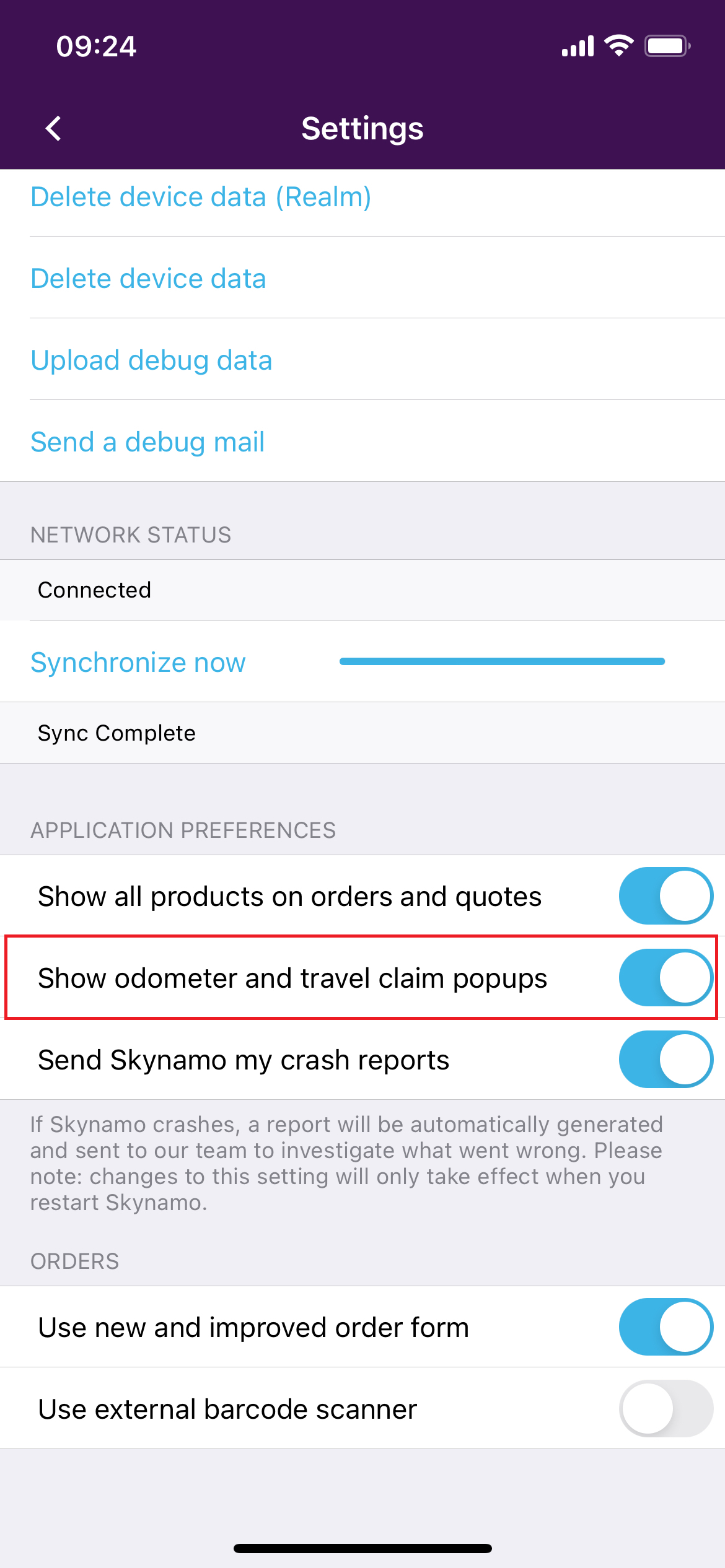
Task: Turn off Send Skynamo my crash reports
Action: point(666,1060)
